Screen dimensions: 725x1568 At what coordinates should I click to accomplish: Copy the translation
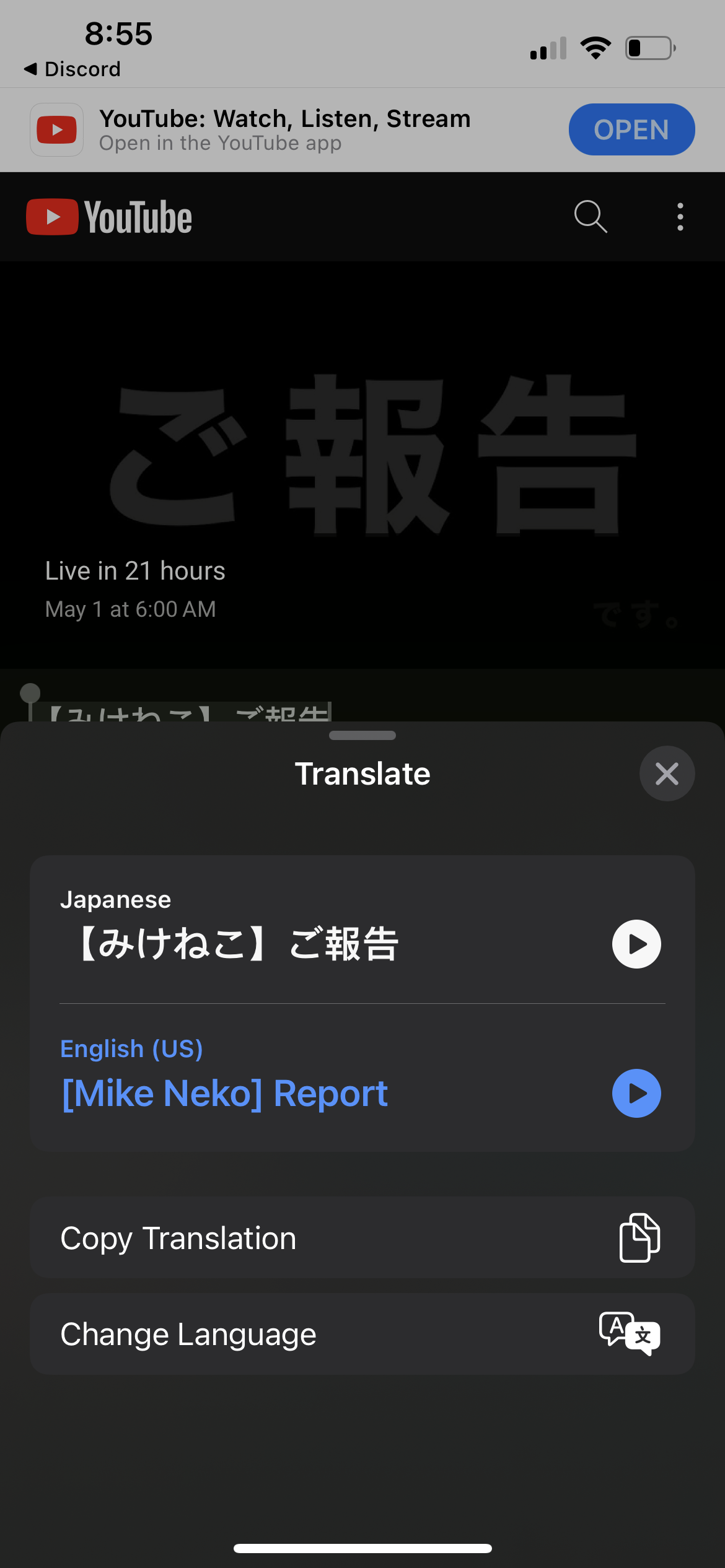coord(362,1237)
